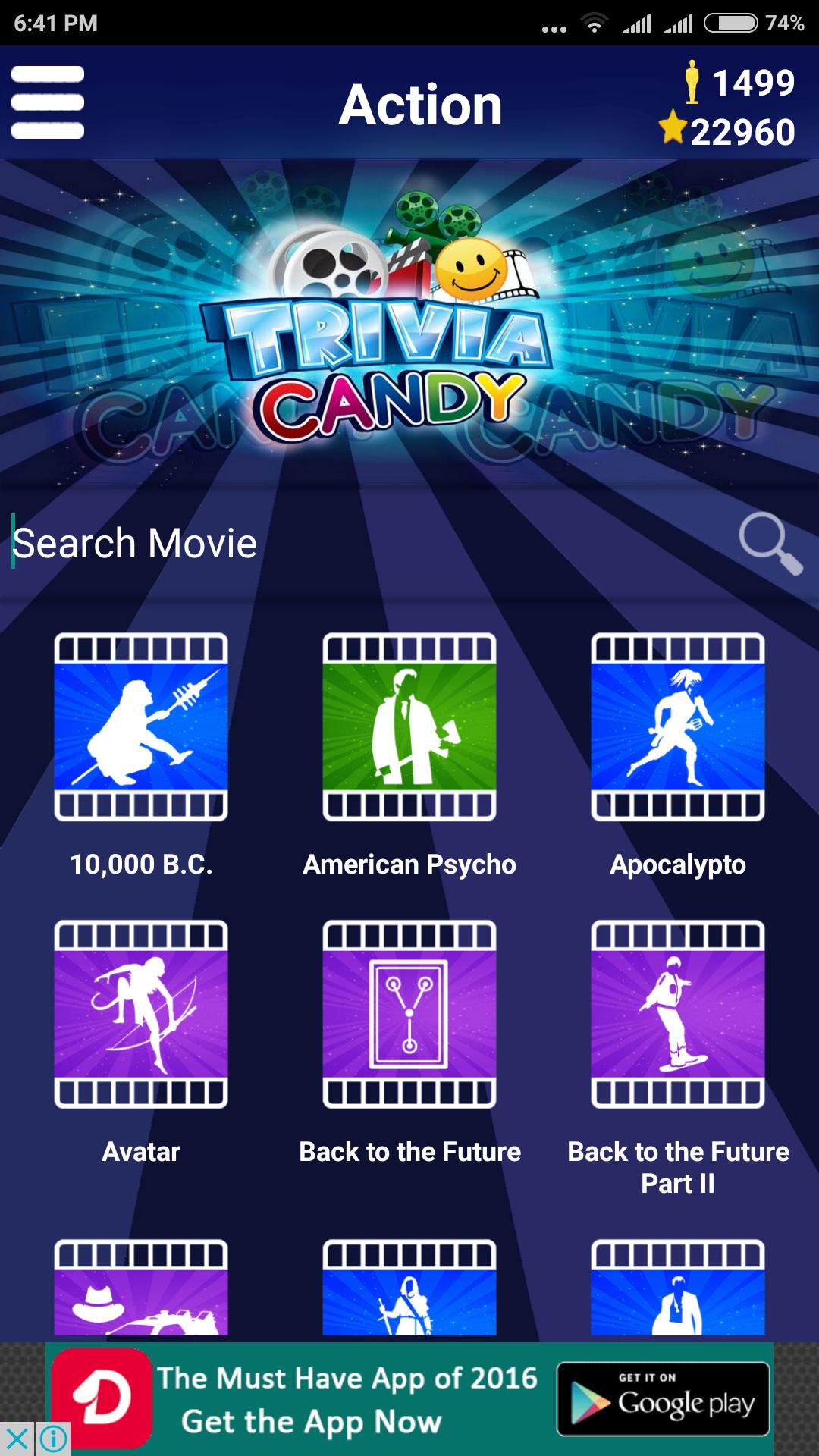The height and width of the screenshot is (1456, 819).
Task: Open the ad info icon
Action: click(53, 1439)
